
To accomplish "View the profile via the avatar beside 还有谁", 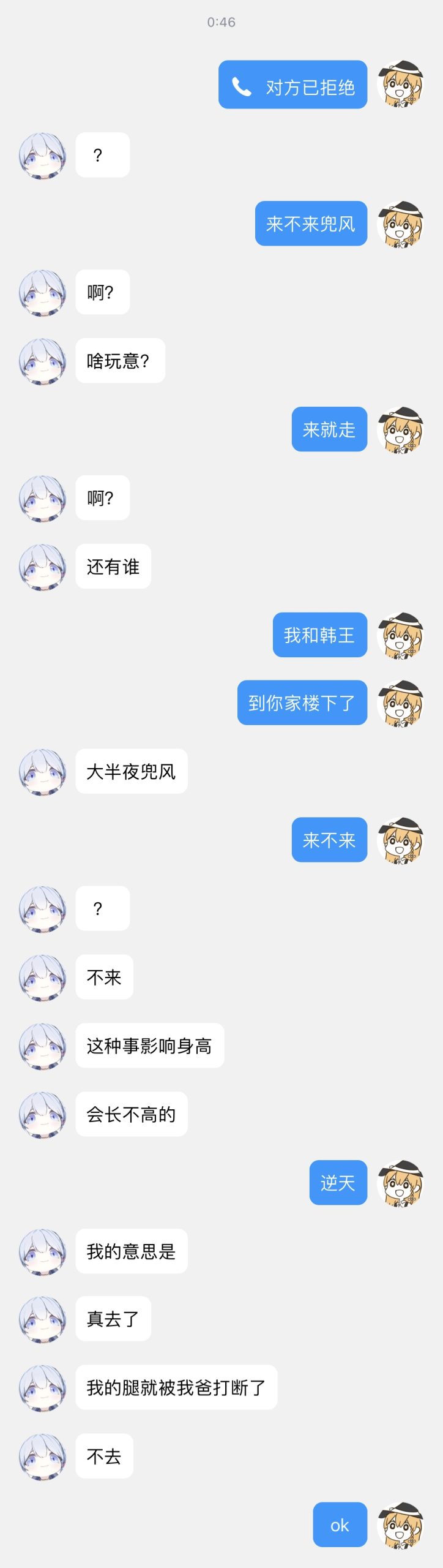I will tap(43, 567).
